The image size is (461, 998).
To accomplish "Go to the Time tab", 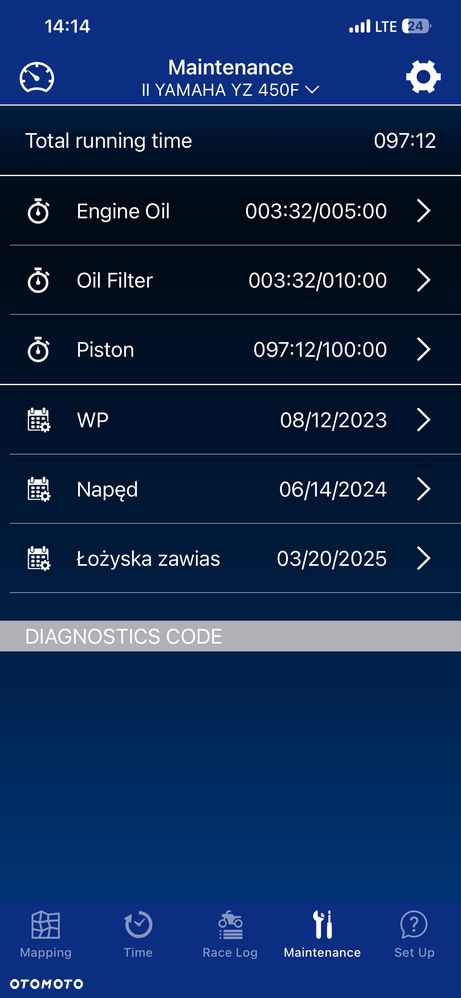I will [x=138, y=934].
